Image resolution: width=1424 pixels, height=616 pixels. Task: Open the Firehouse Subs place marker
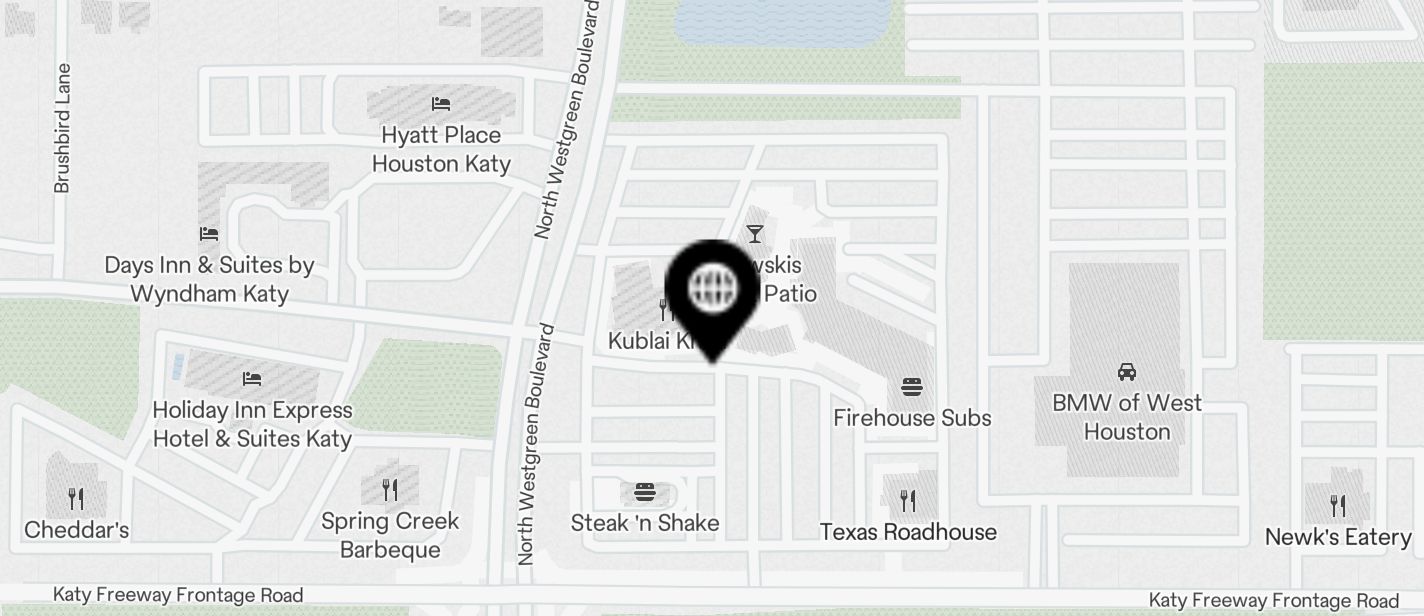click(x=911, y=387)
